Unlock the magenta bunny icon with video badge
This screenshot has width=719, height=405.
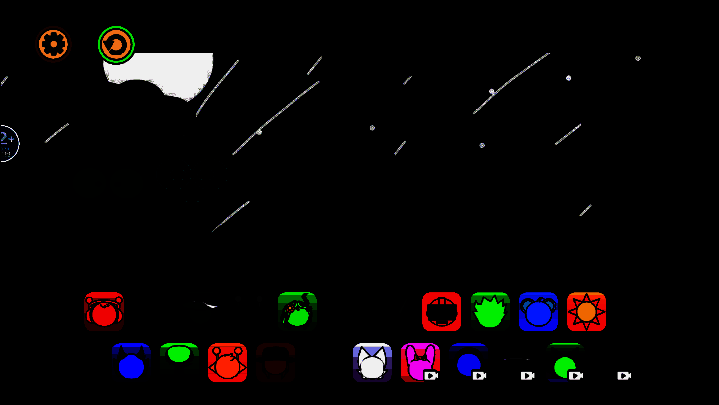click(x=420, y=362)
